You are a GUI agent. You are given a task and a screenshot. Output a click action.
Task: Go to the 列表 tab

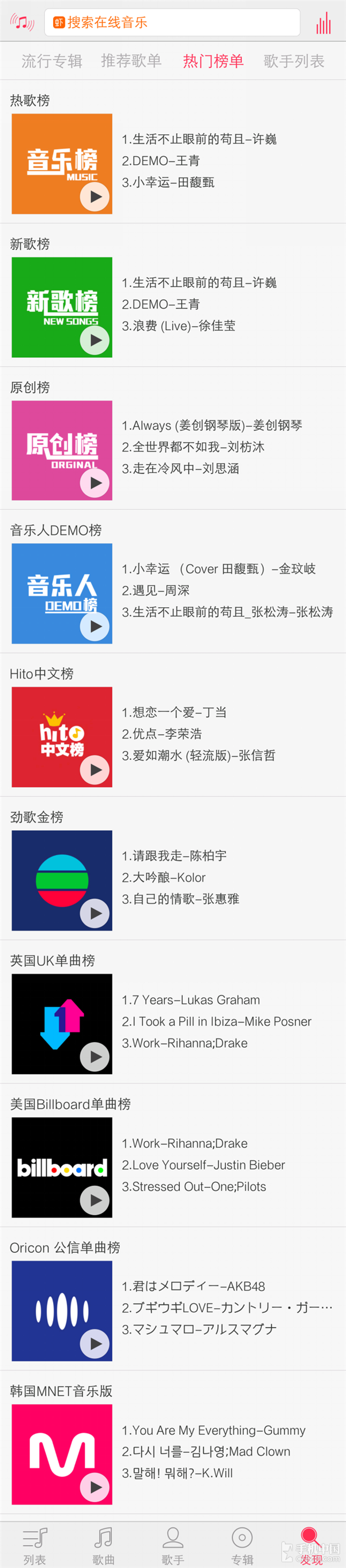coord(35,1545)
